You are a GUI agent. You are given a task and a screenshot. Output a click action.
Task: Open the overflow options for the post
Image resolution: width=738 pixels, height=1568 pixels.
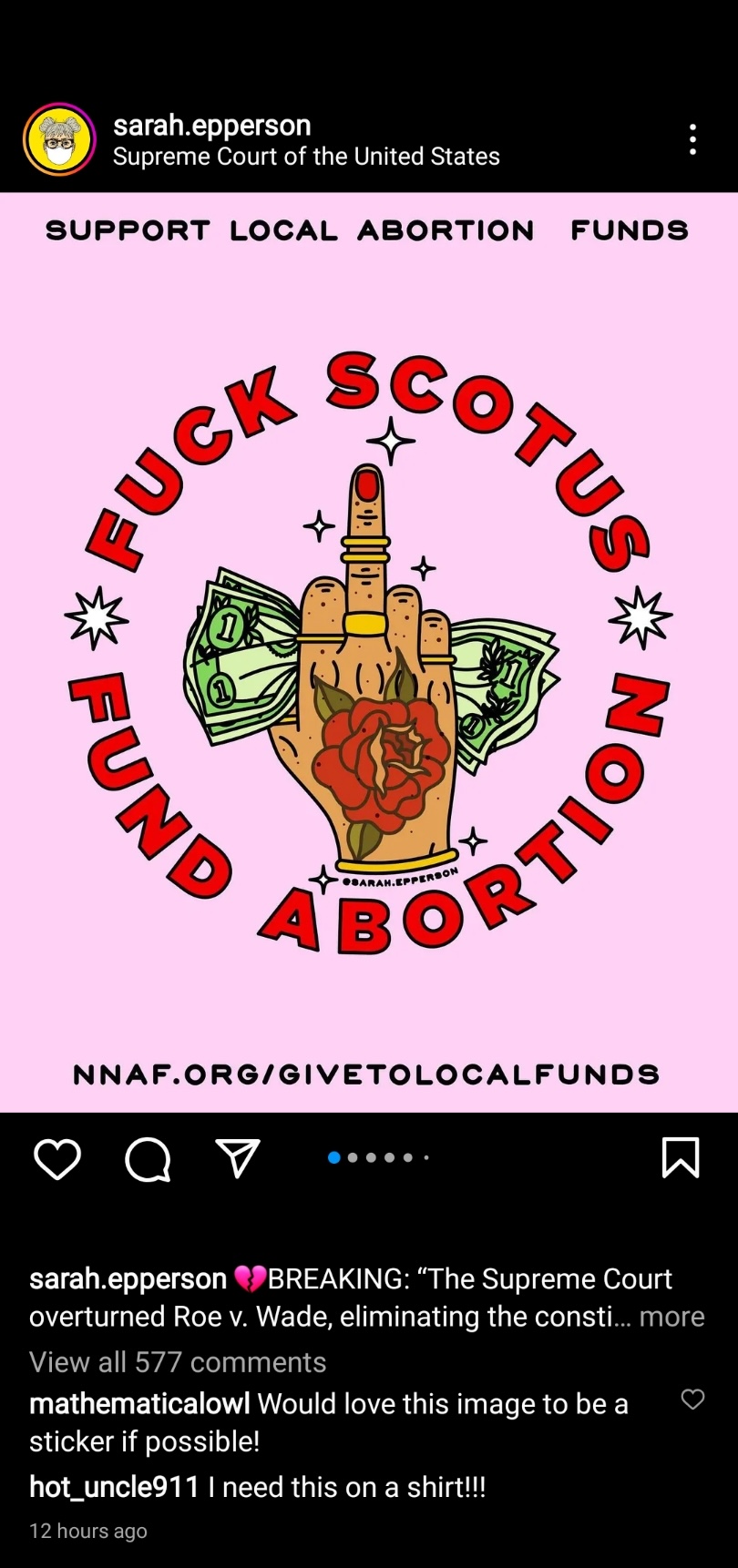[692, 138]
